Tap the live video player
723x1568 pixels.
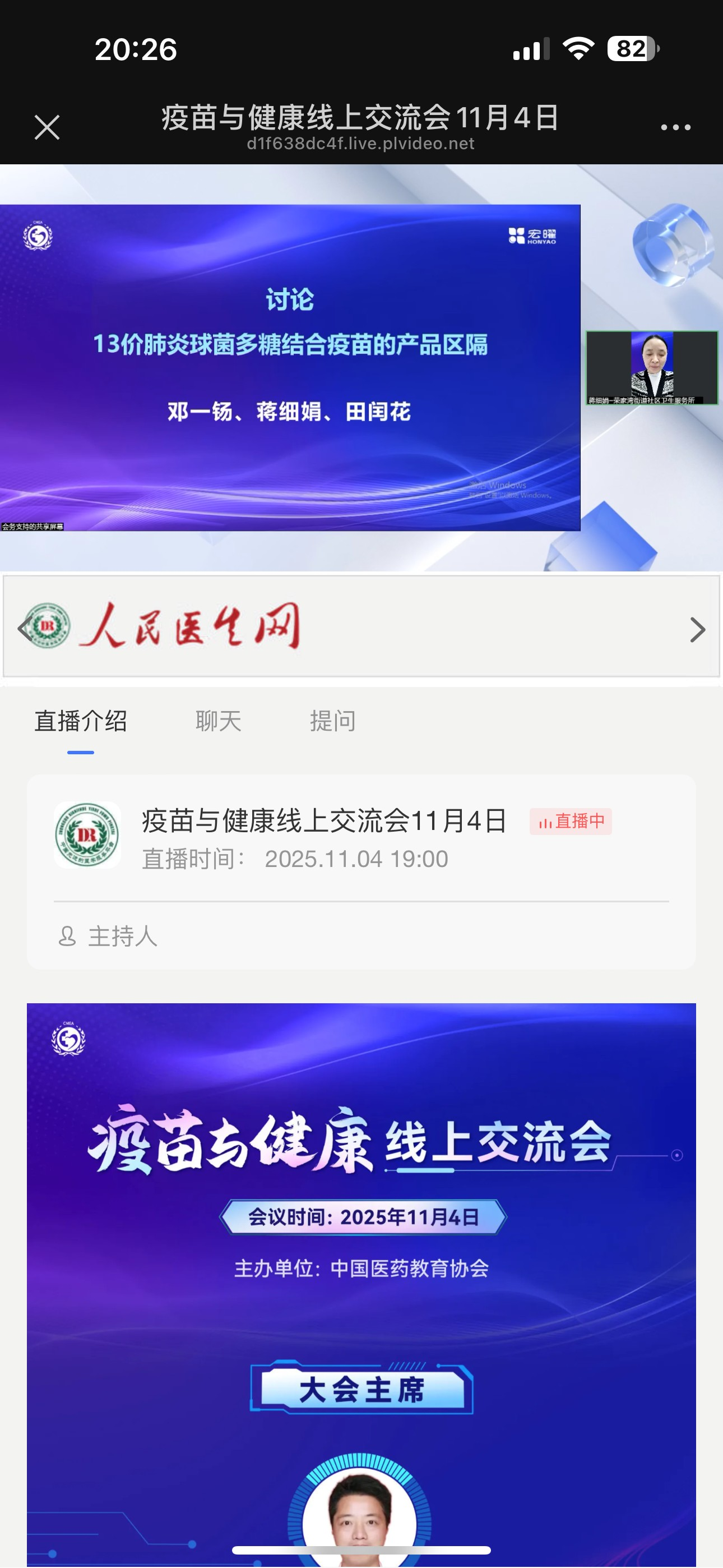click(361, 367)
